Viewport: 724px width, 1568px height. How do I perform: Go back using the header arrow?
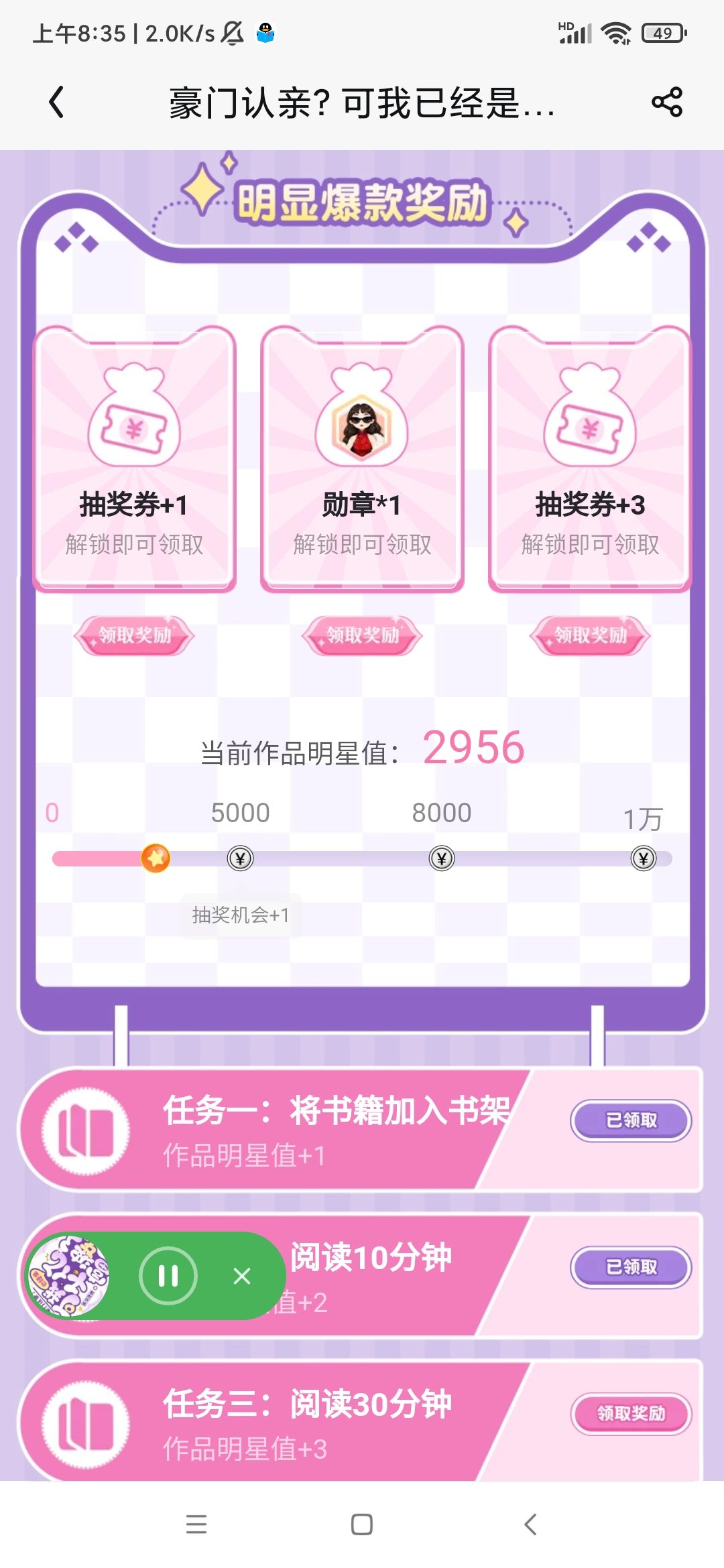pos(57,103)
